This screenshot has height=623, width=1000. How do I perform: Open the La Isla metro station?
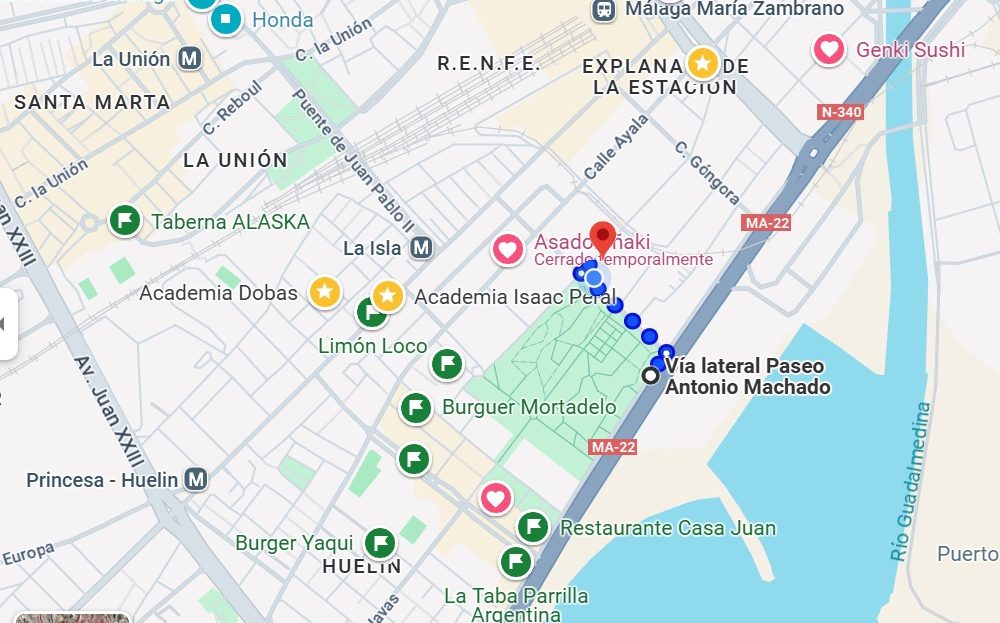422,247
